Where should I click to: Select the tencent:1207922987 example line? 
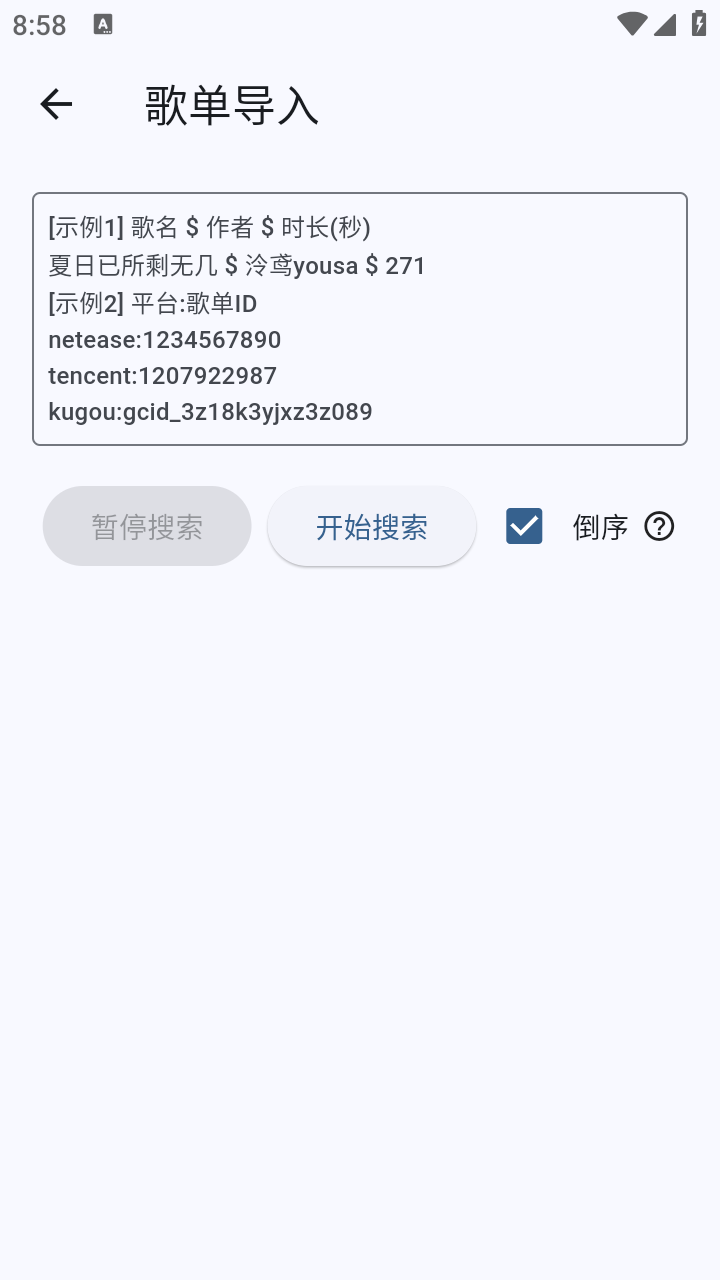[x=160, y=376]
